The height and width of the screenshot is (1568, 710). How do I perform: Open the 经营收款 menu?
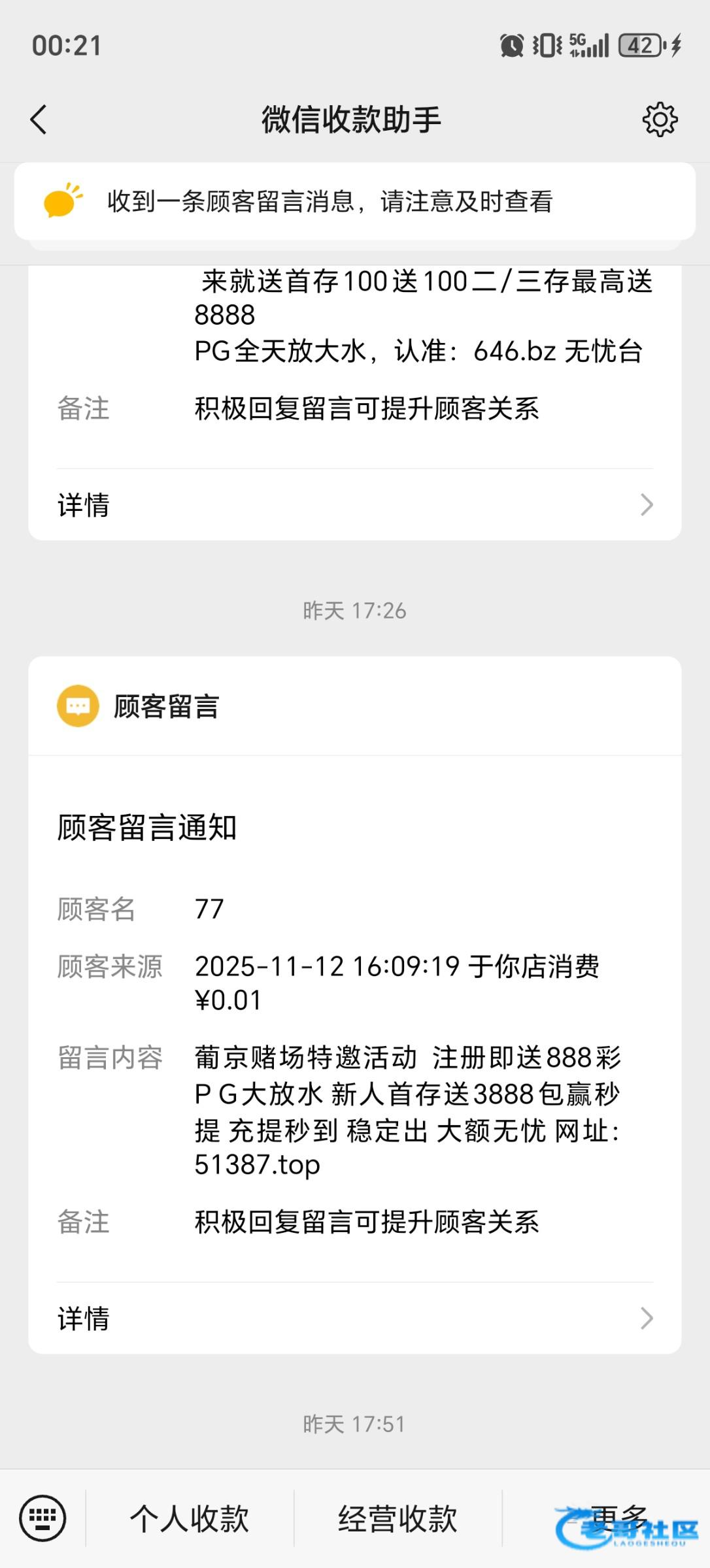[397, 1518]
